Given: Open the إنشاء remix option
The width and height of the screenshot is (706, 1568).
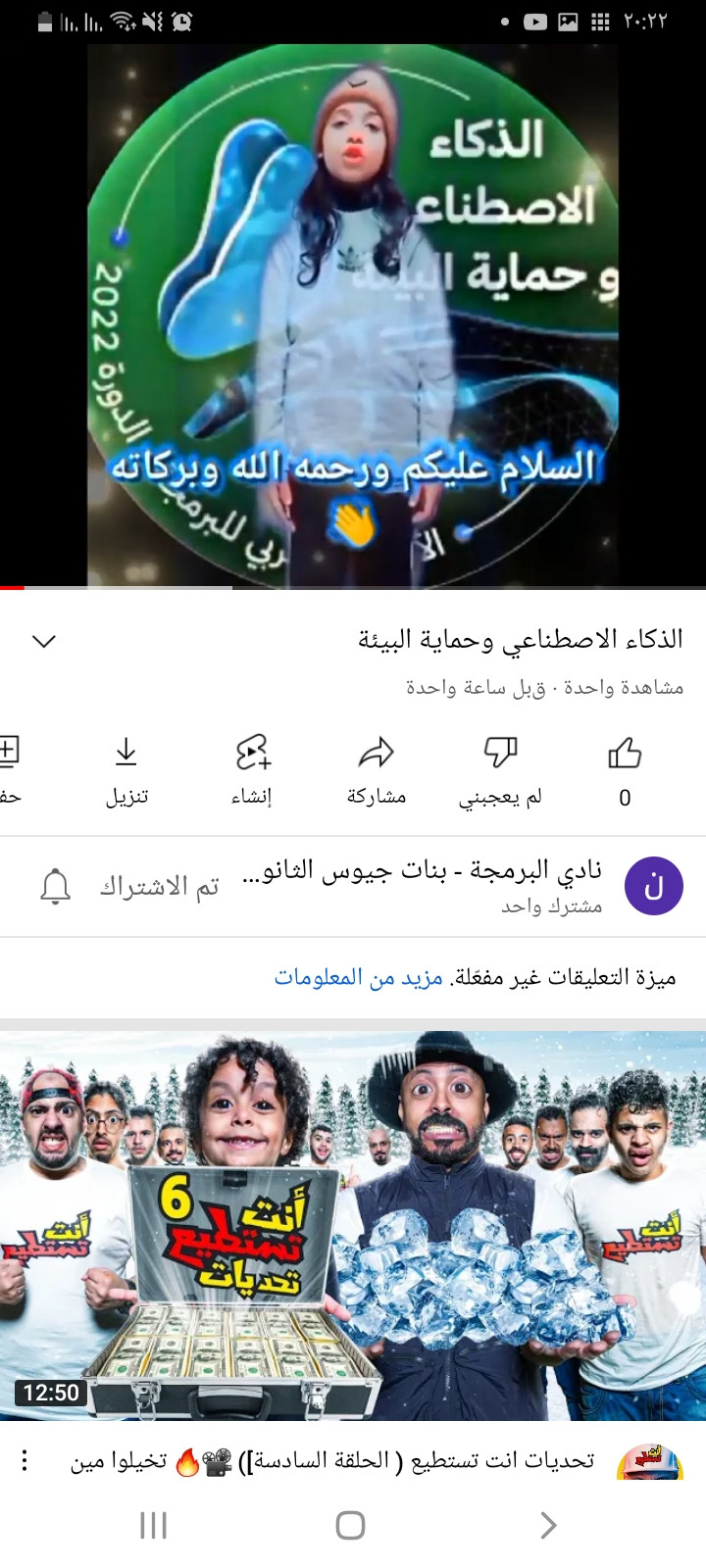Looking at the screenshot, I should click(x=252, y=755).
